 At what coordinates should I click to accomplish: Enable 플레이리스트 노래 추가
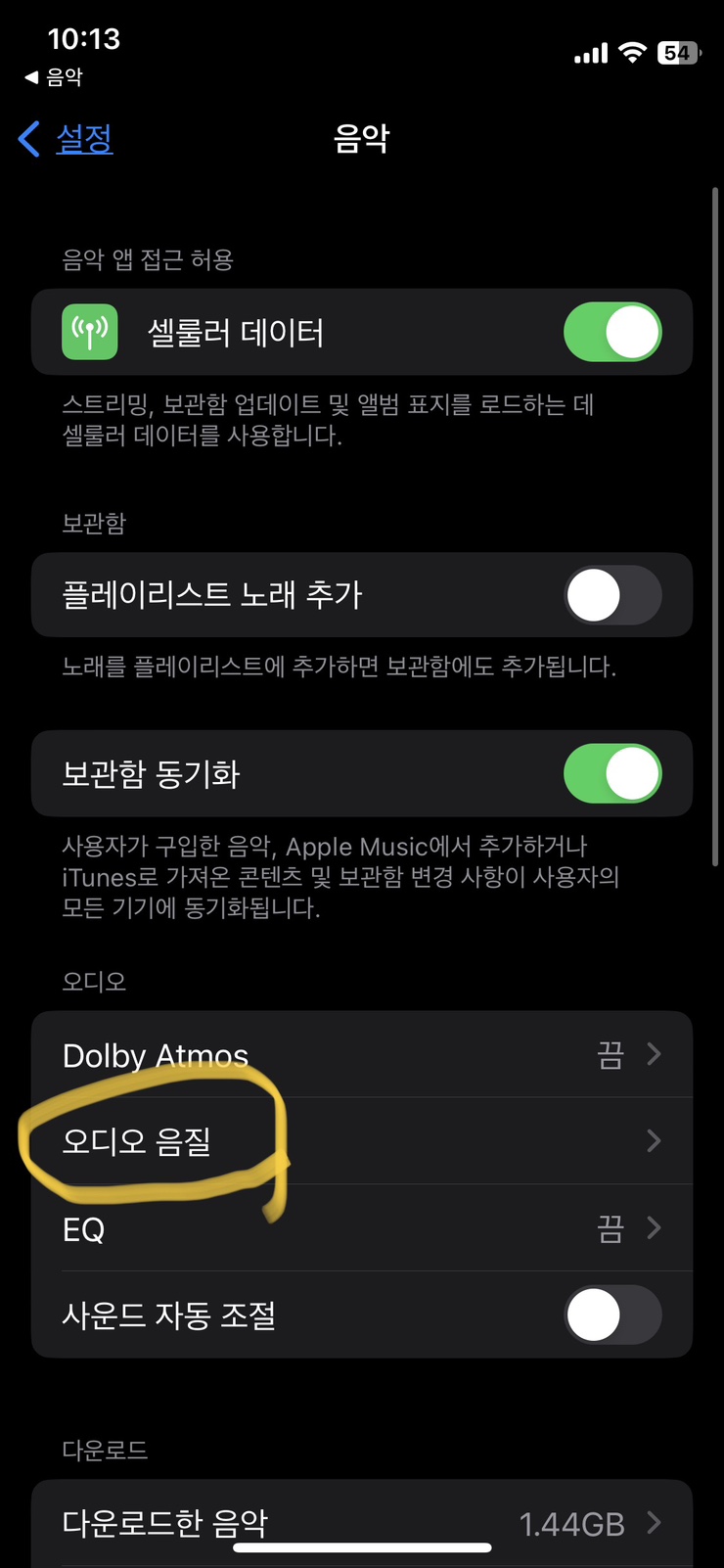(612, 595)
